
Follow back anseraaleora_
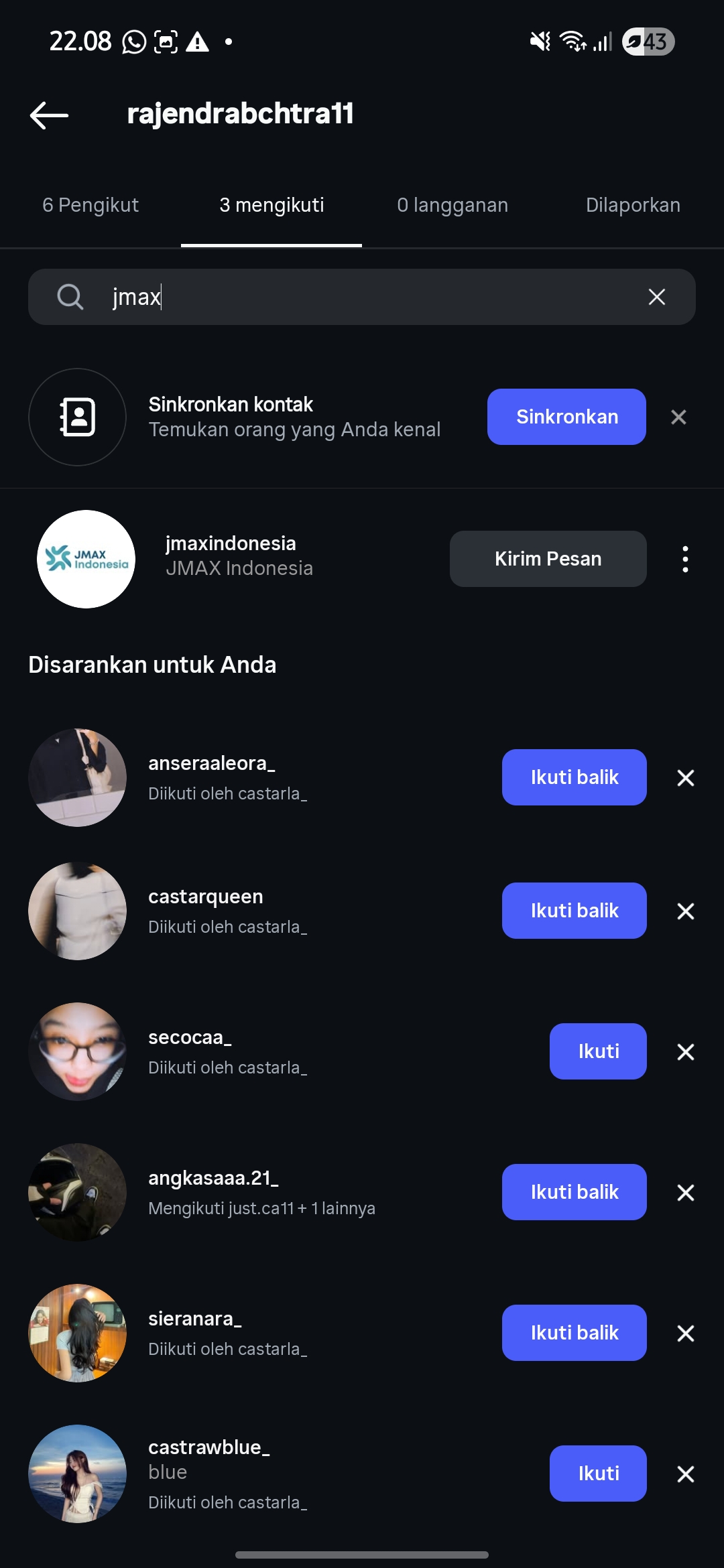(574, 777)
